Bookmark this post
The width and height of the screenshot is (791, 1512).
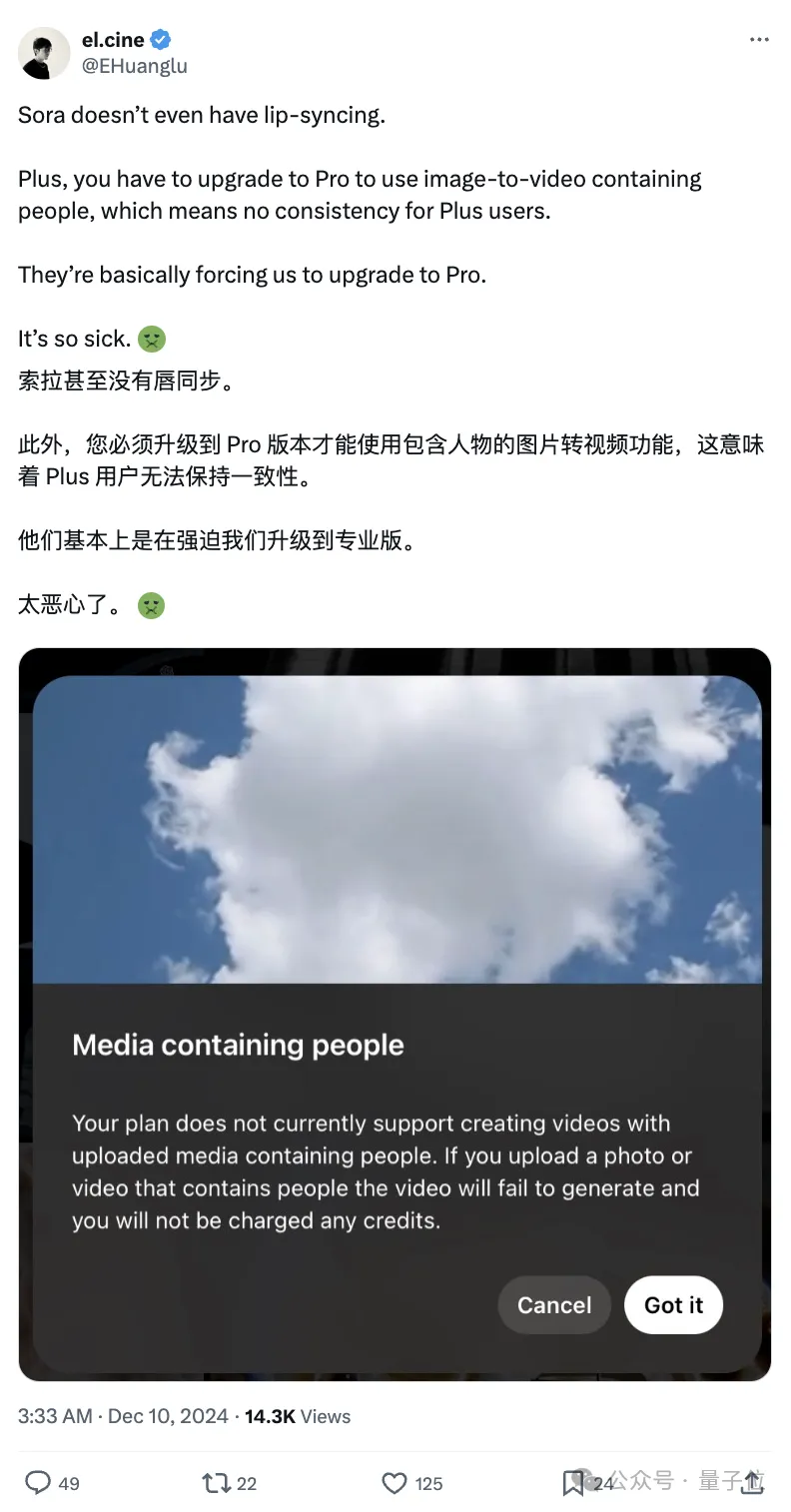[x=573, y=1483]
